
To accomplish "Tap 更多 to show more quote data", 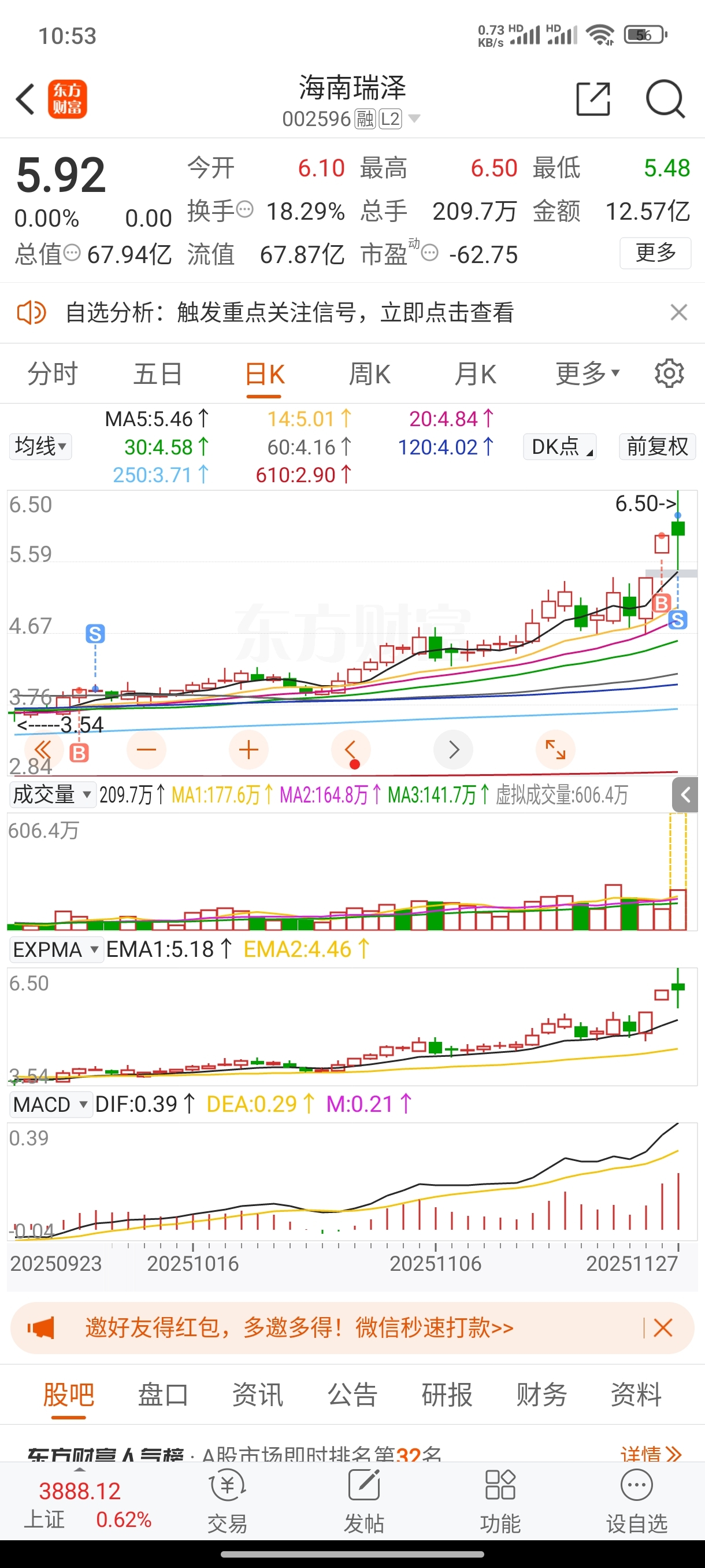I will pyautogui.click(x=655, y=253).
